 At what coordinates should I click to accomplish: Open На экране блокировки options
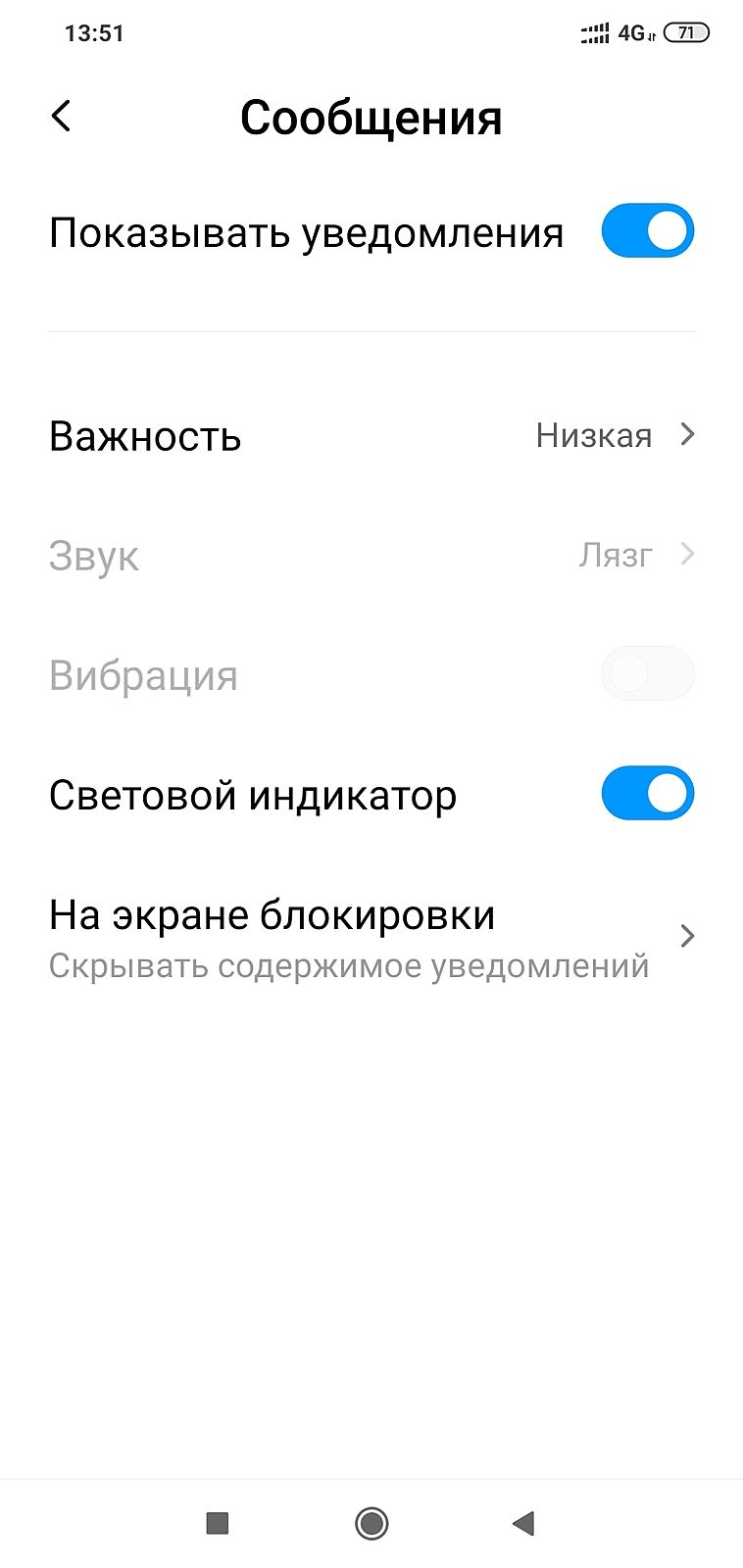coord(371,937)
